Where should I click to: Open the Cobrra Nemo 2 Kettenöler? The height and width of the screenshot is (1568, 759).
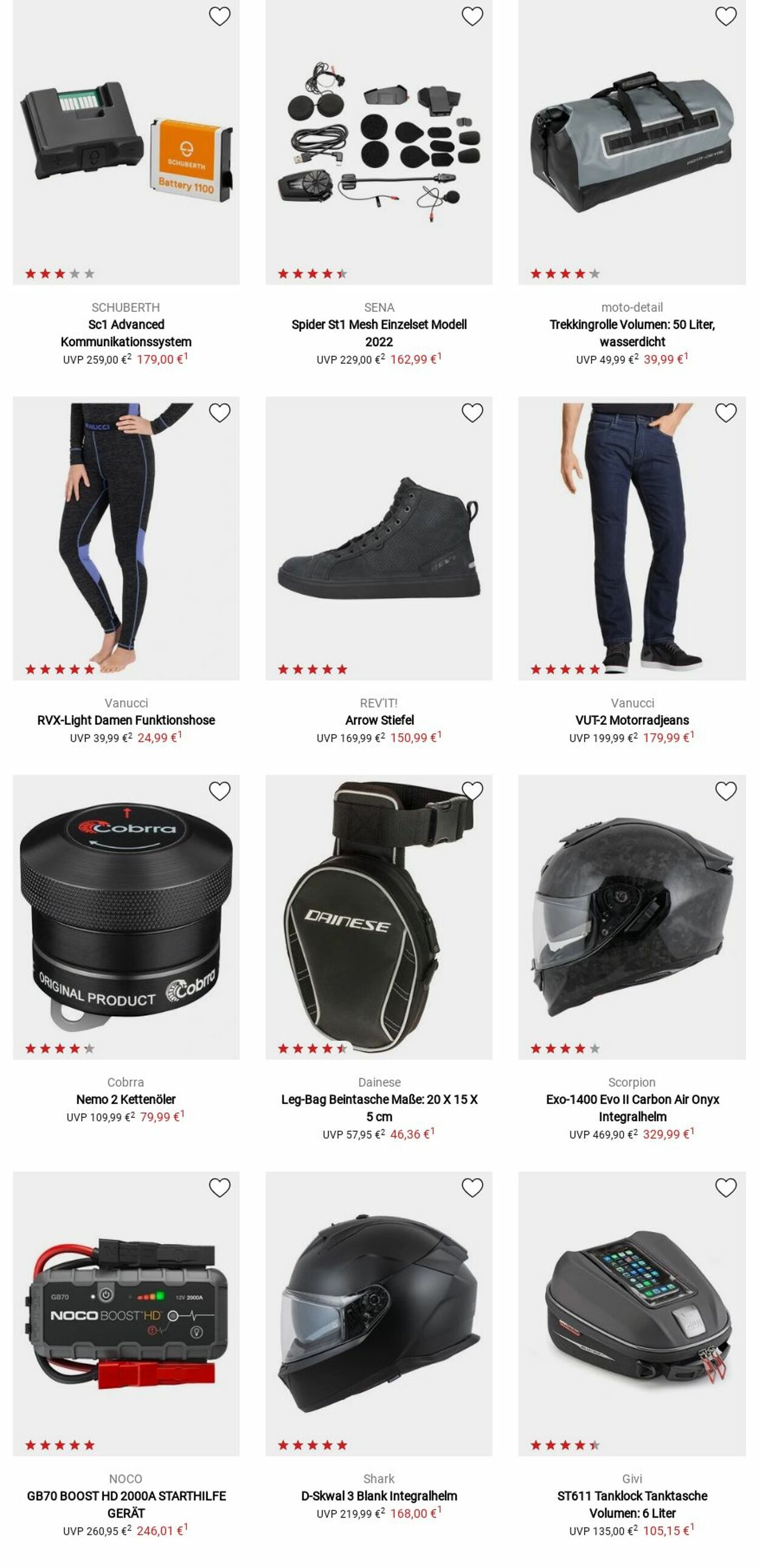point(126,1099)
